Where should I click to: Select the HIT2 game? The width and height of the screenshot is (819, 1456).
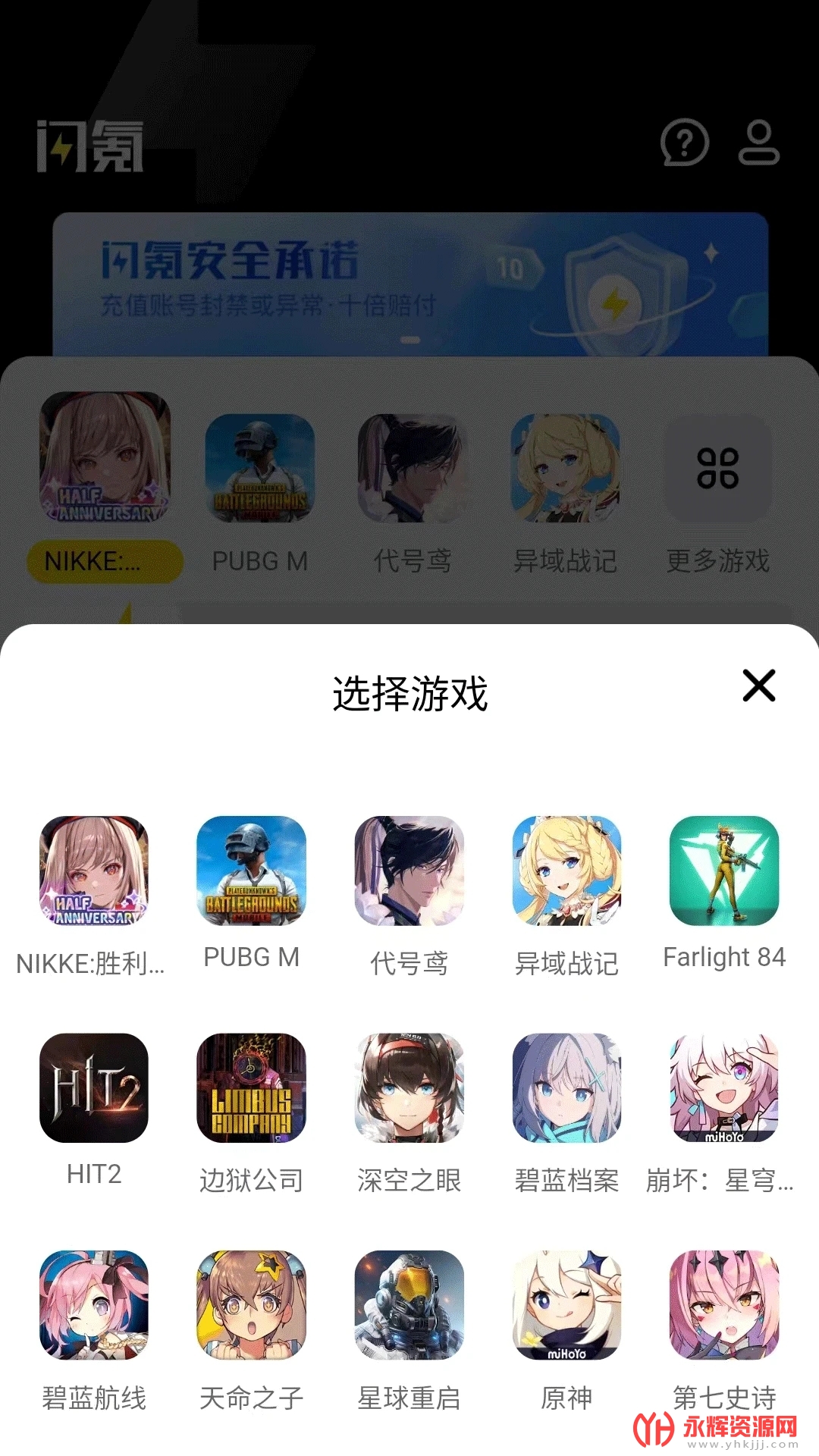[x=94, y=1087]
